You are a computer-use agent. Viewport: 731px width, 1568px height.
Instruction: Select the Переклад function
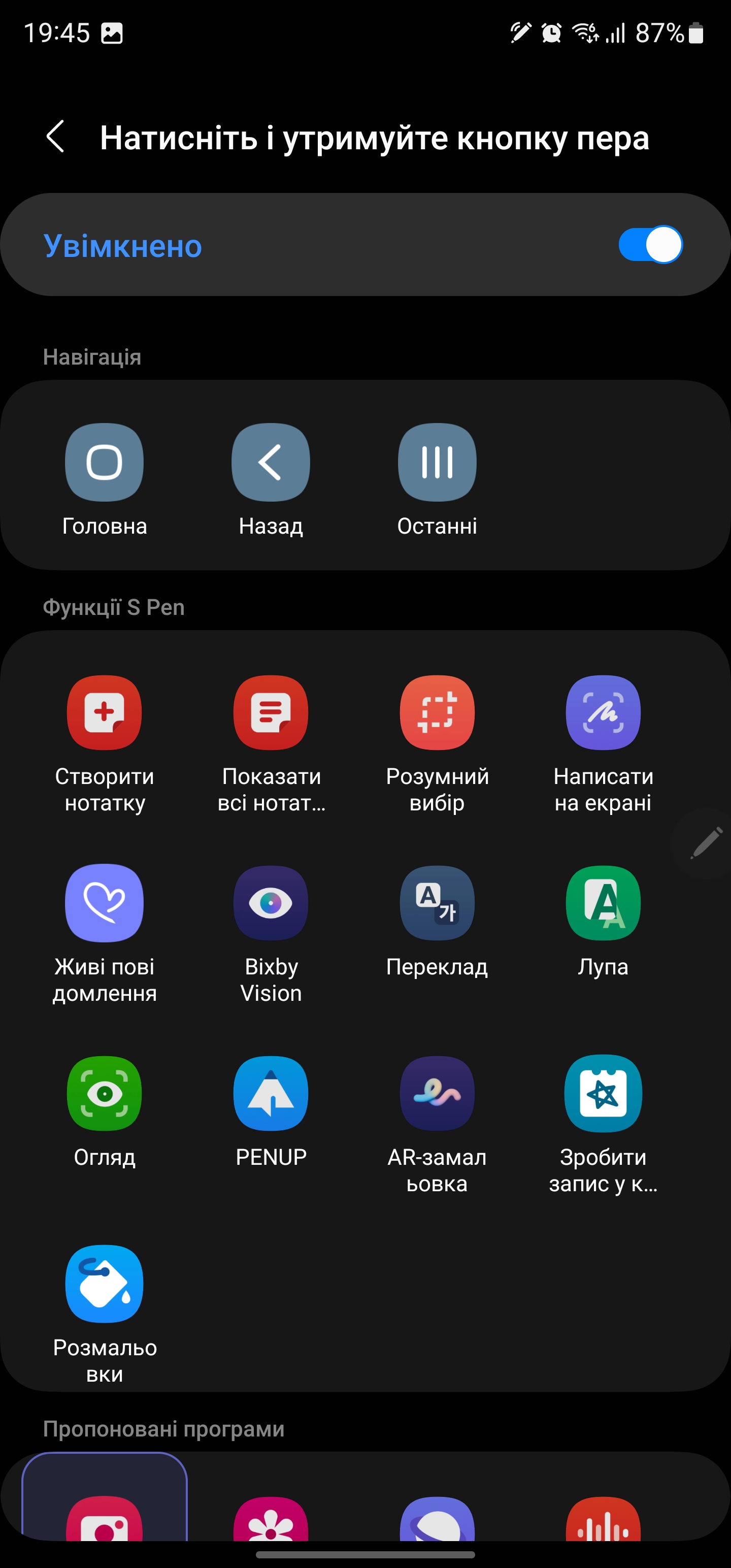point(437,903)
